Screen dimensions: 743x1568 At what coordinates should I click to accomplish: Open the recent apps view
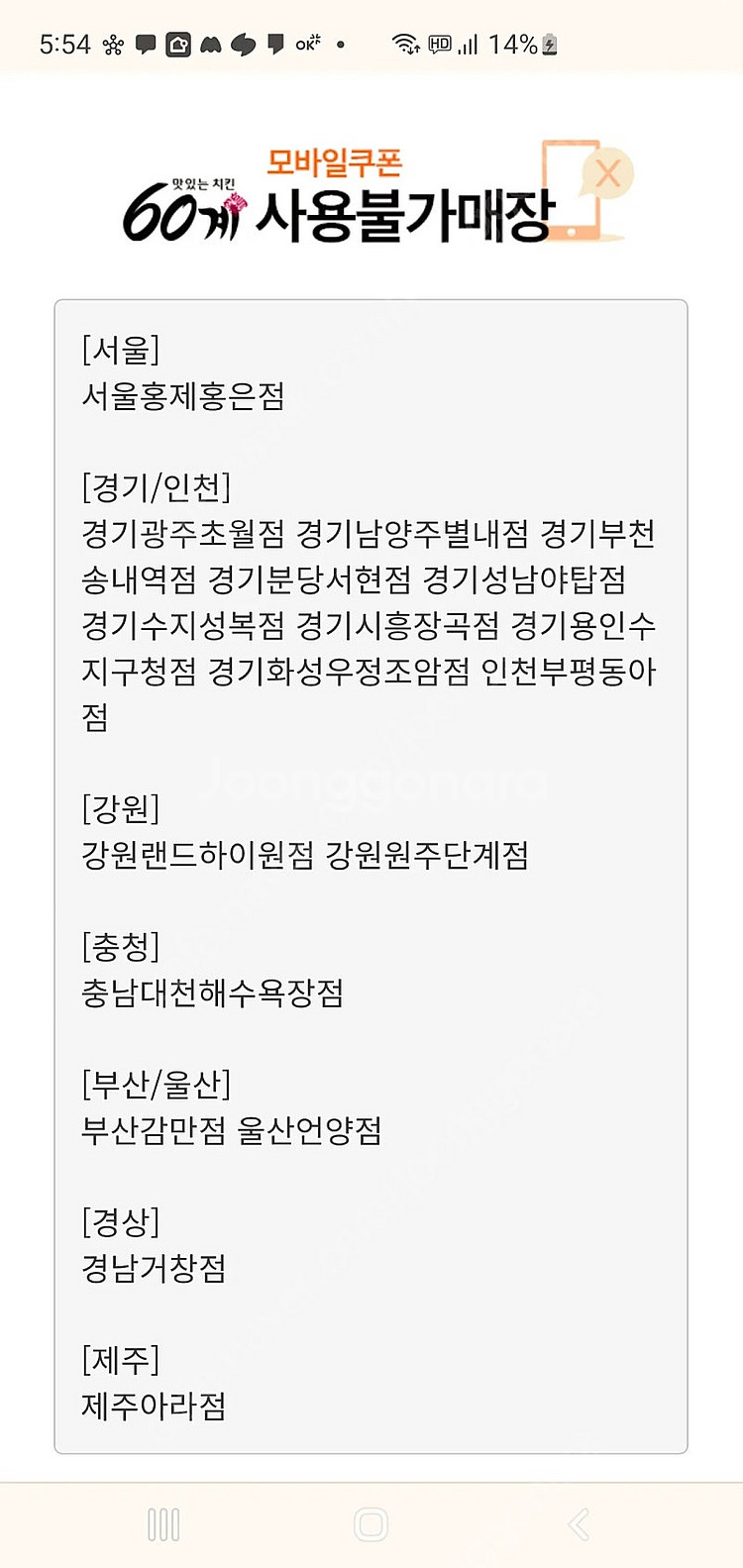pyautogui.click(x=163, y=1524)
